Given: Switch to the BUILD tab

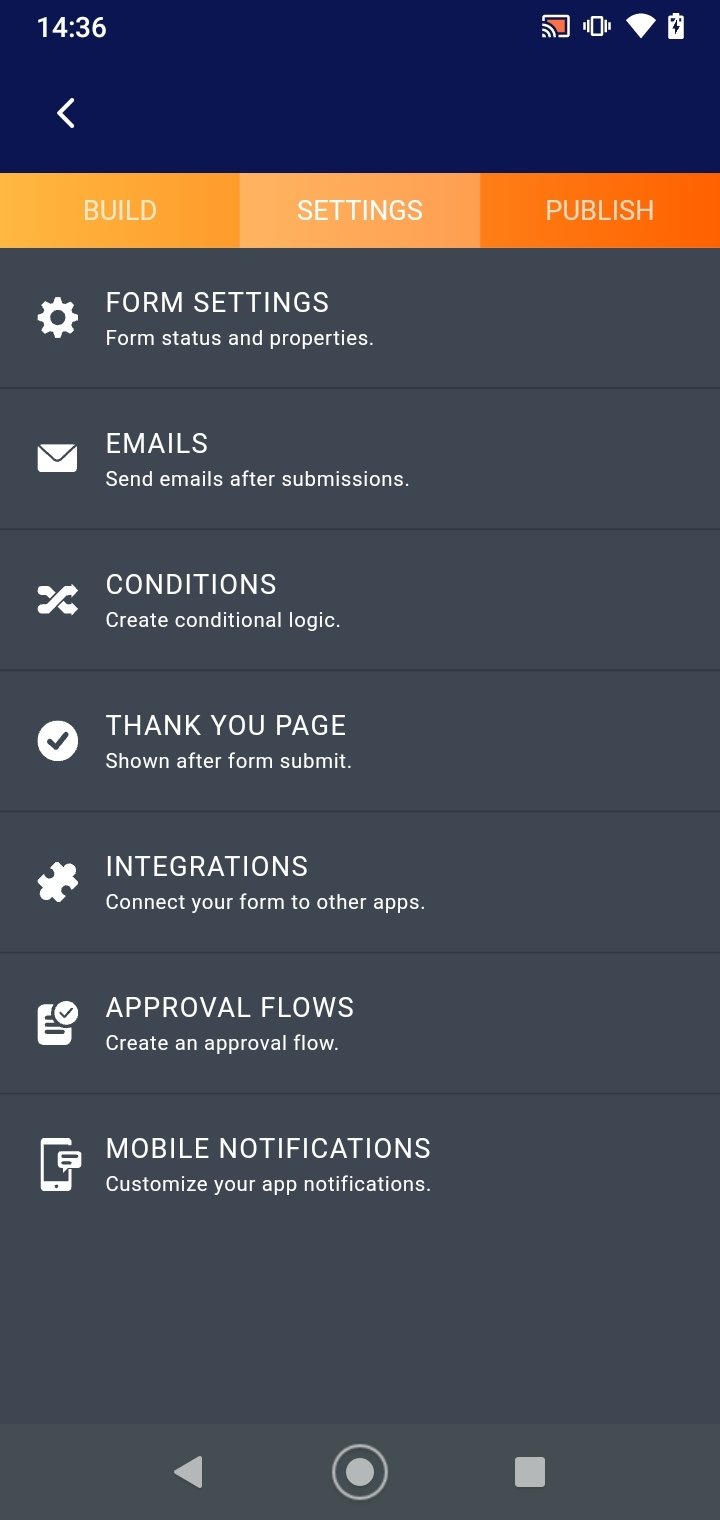Looking at the screenshot, I should tap(120, 210).
